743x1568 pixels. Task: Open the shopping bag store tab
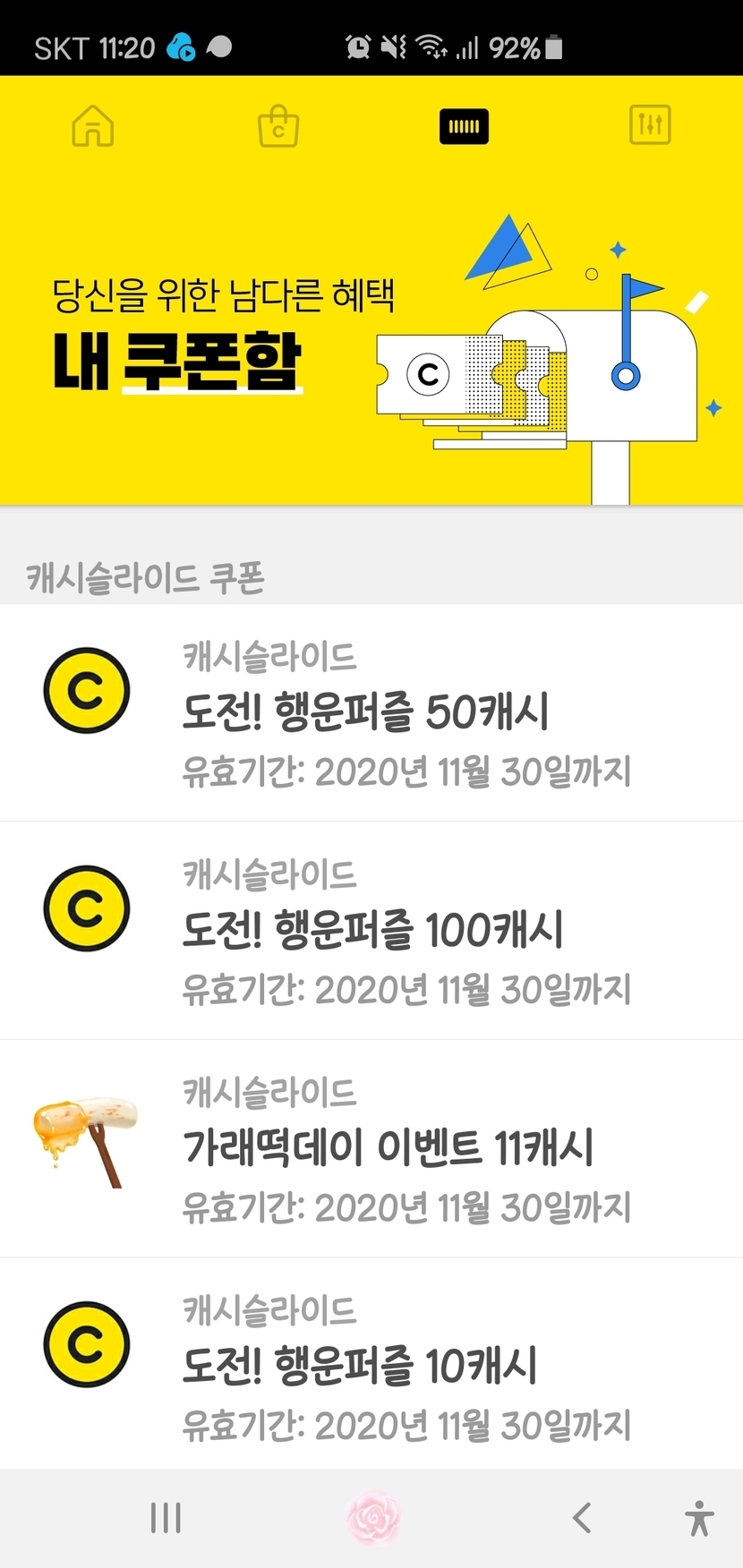click(x=278, y=126)
